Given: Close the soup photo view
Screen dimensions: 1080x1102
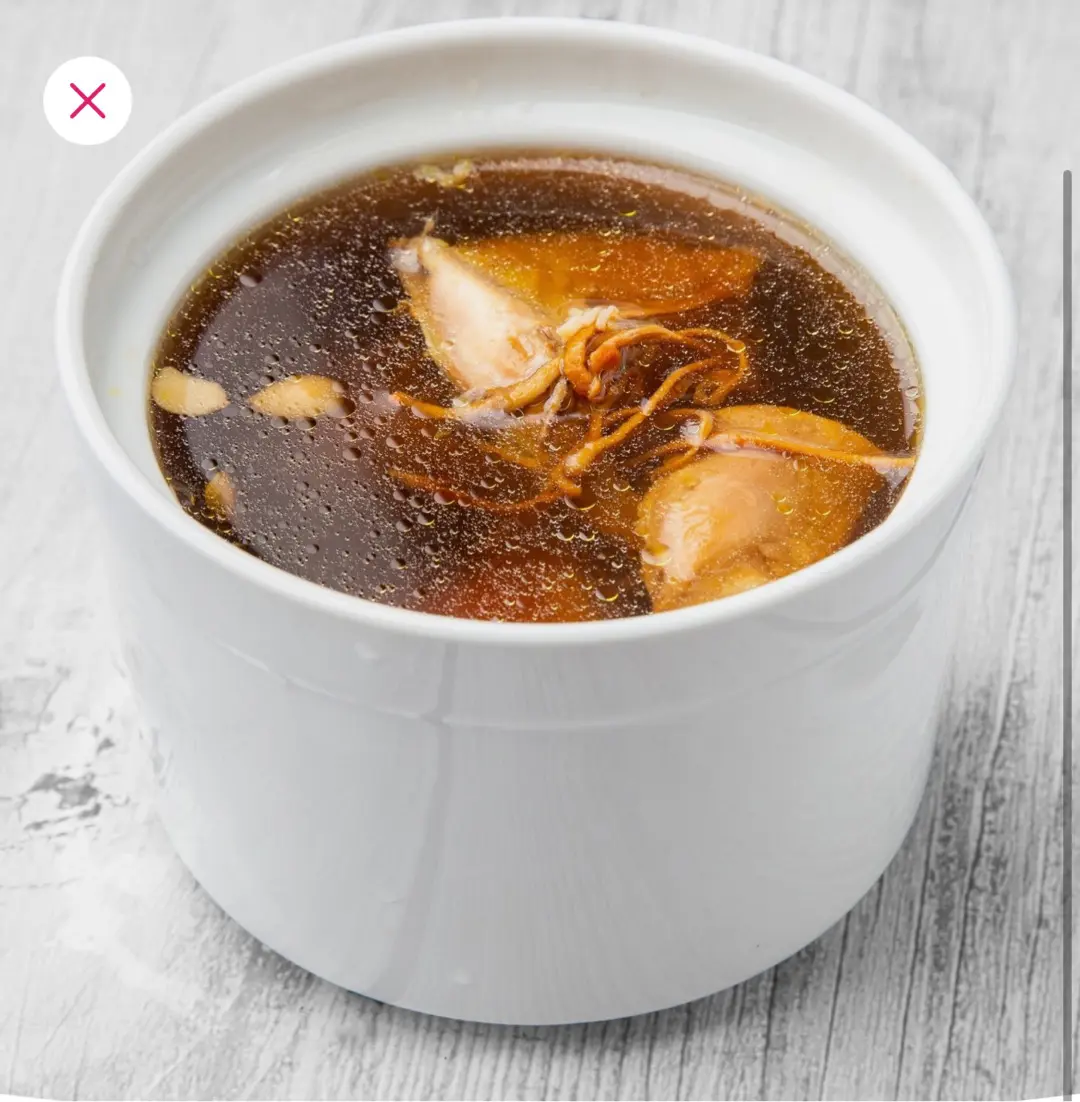Looking at the screenshot, I should coord(87,101).
